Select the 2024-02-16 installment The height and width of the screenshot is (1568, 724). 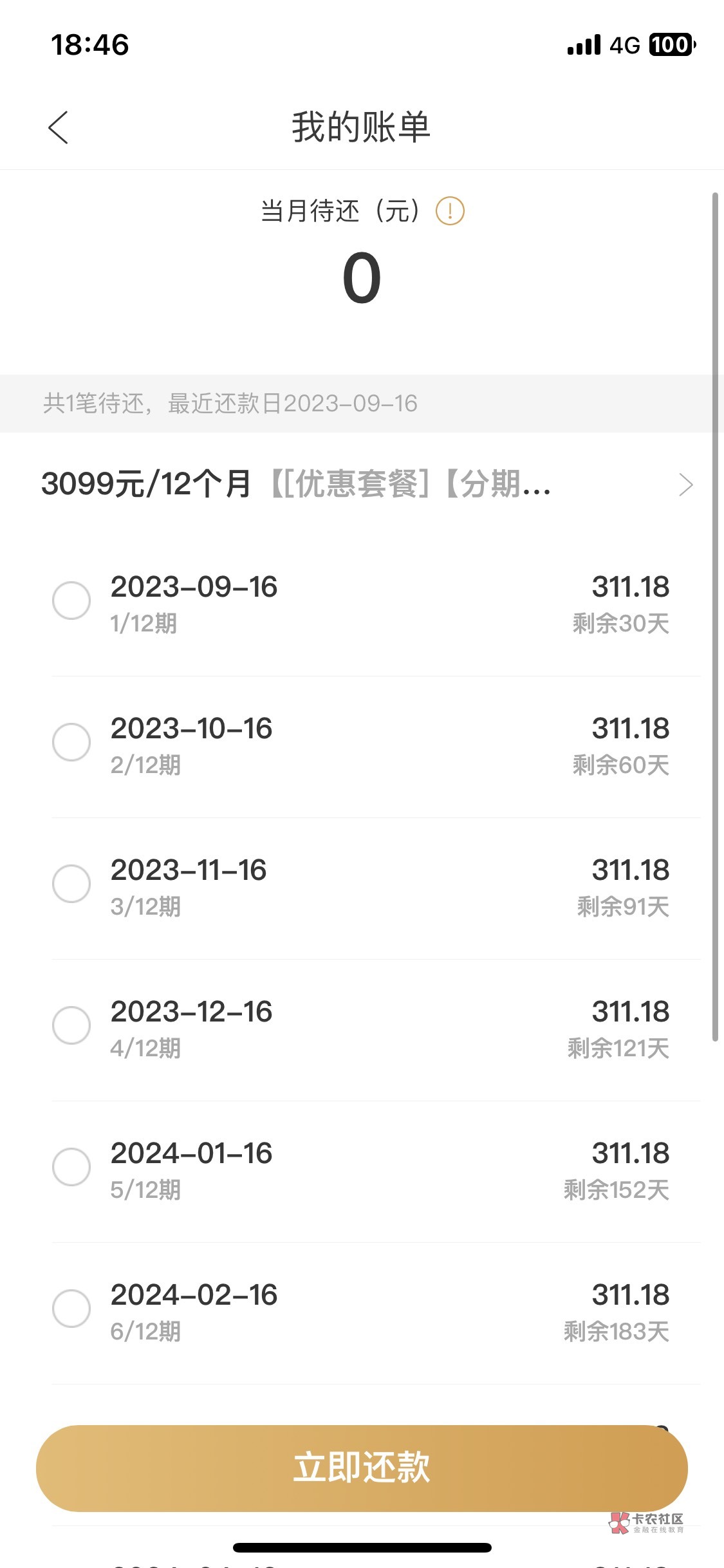(71, 1309)
